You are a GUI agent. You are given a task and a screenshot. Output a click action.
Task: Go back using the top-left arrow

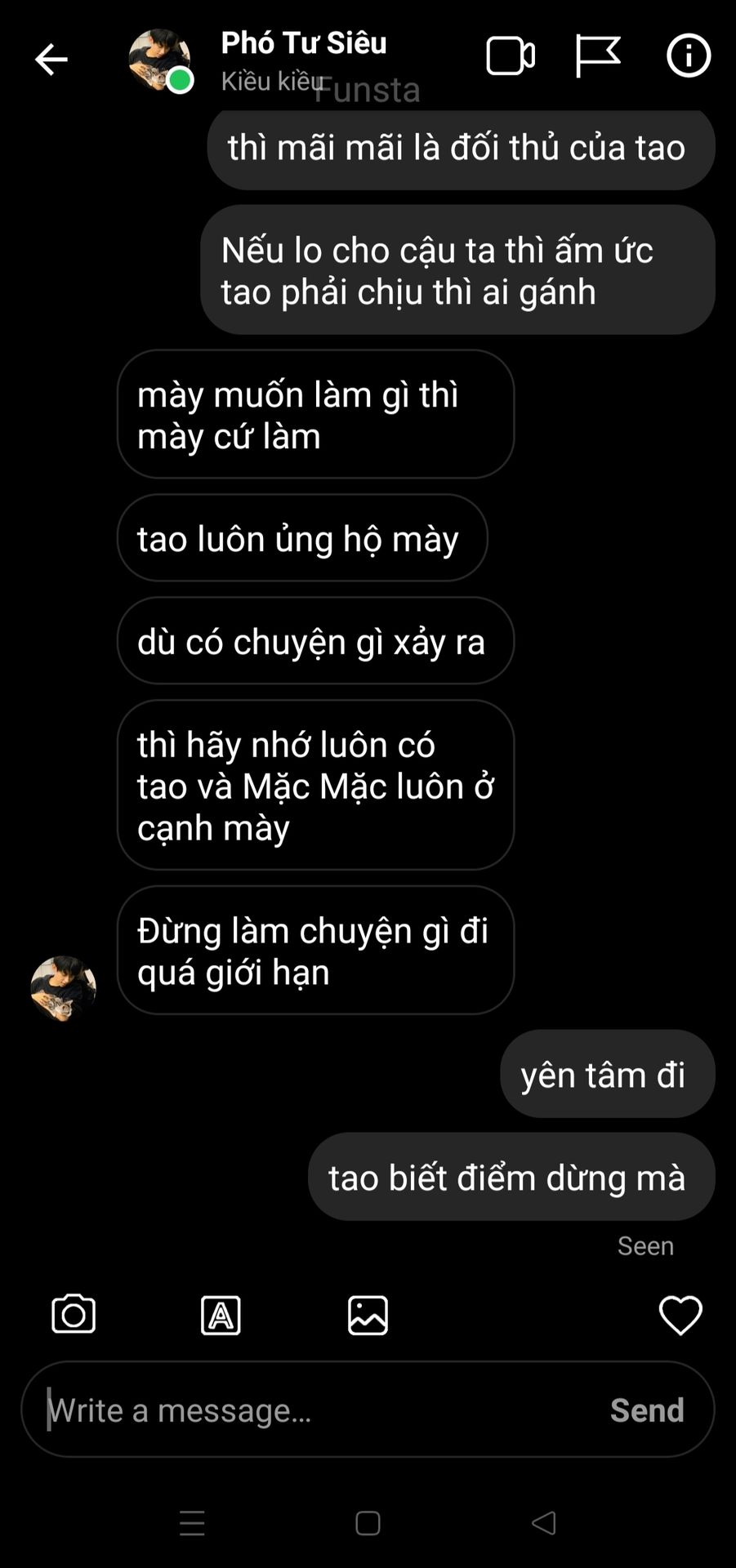point(51,59)
